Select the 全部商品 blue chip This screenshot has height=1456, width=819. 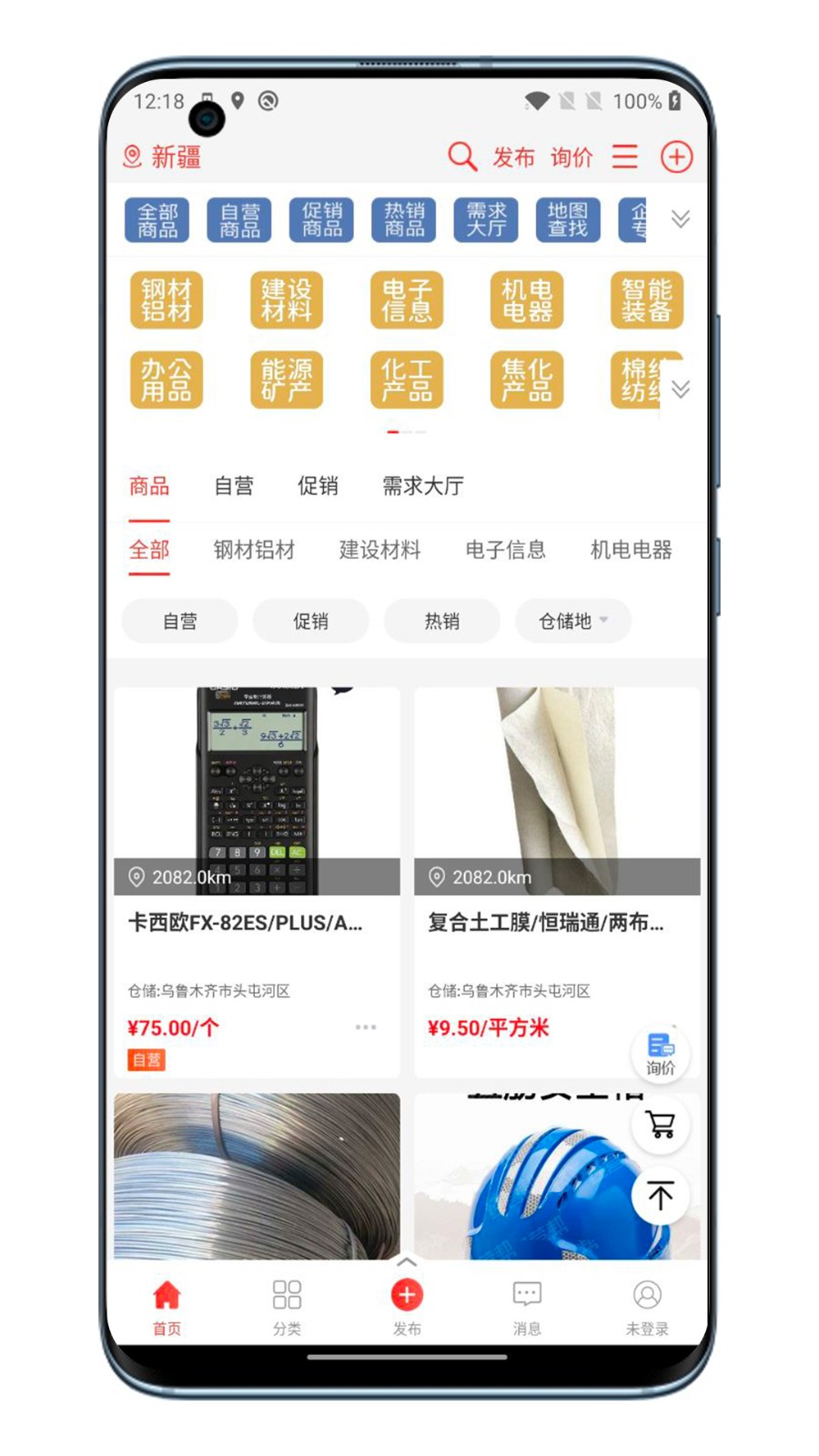[157, 220]
